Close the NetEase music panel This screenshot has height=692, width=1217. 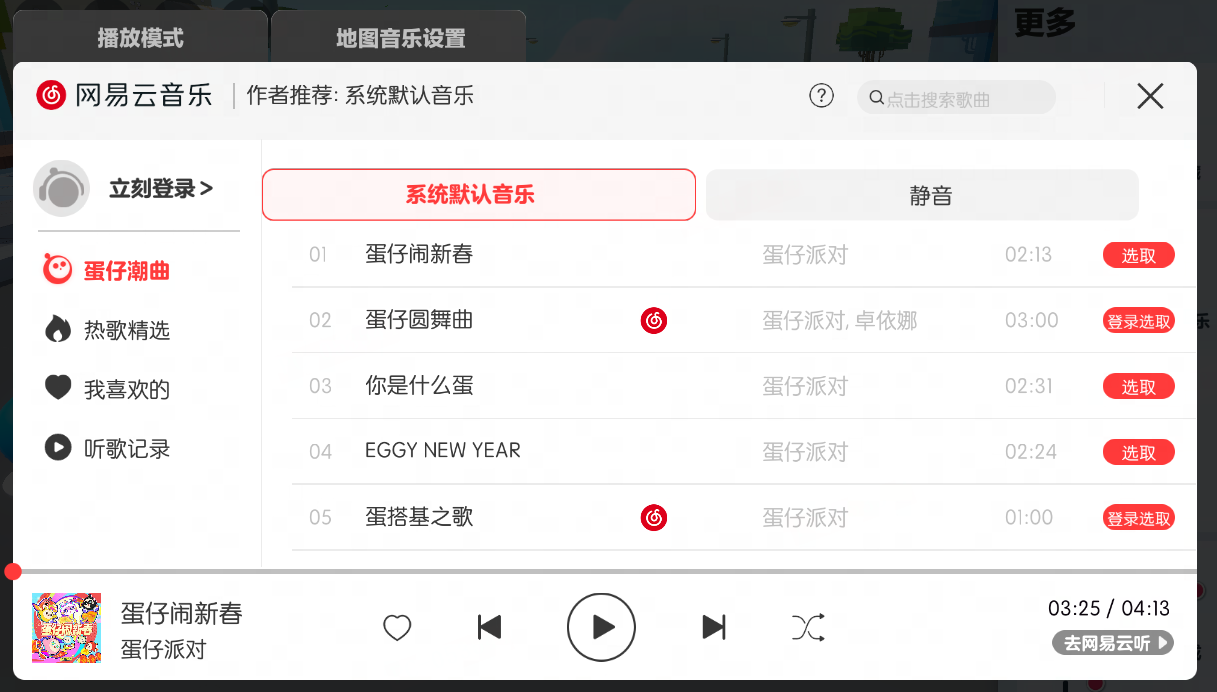coord(1150,96)
